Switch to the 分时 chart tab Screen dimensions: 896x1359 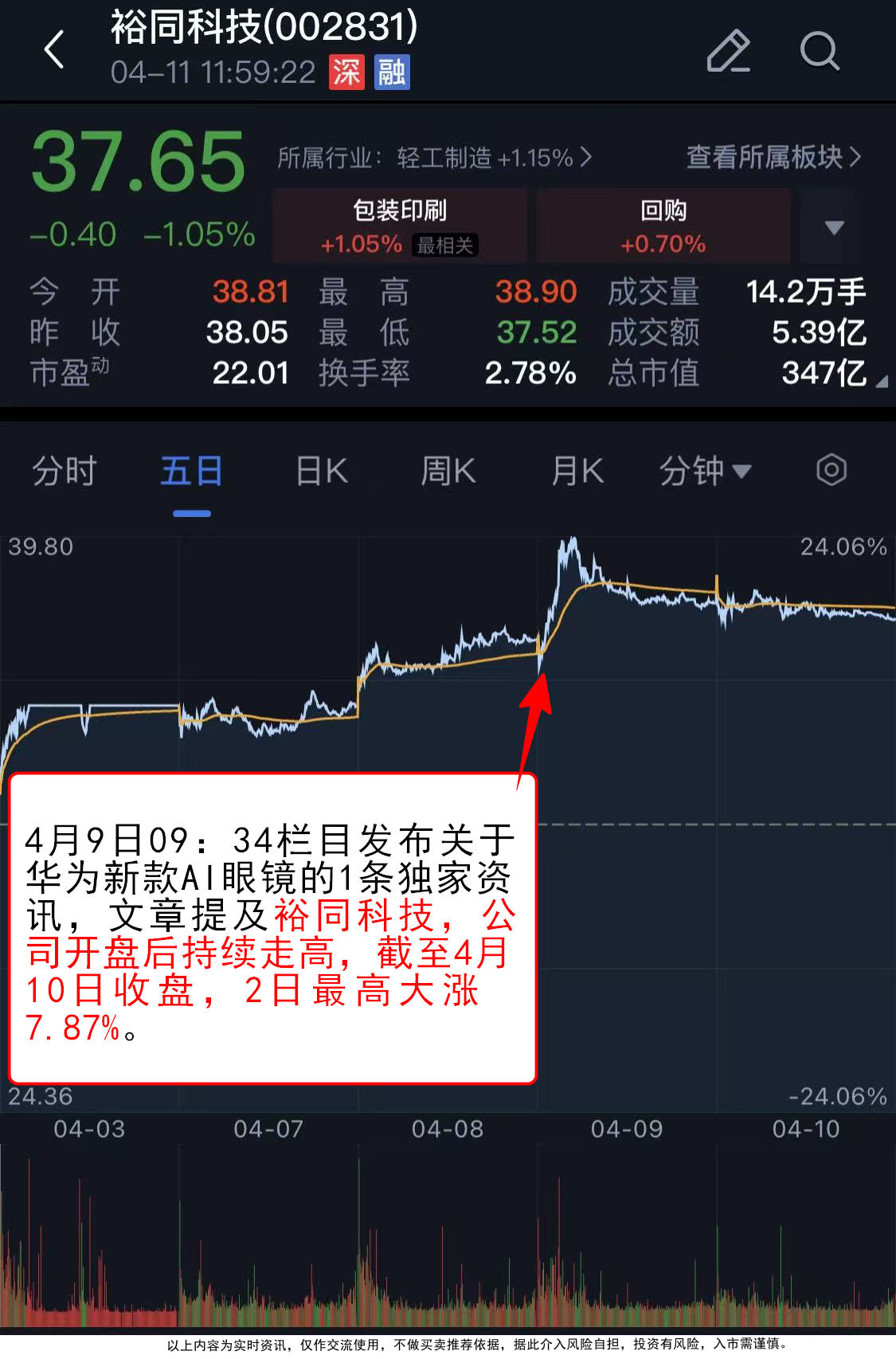[64, 471]
